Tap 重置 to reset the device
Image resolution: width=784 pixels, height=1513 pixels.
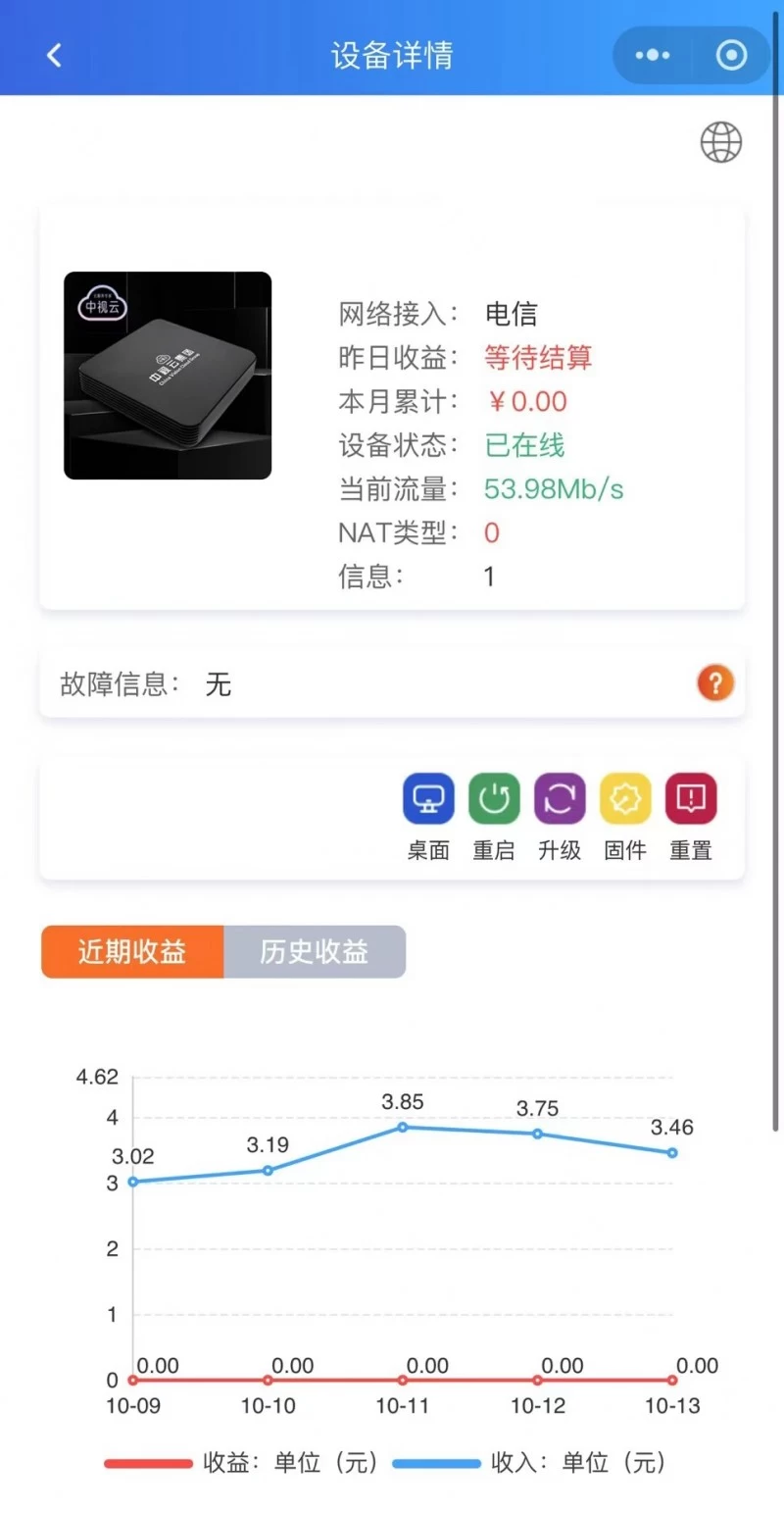click(x=691, y=799)
